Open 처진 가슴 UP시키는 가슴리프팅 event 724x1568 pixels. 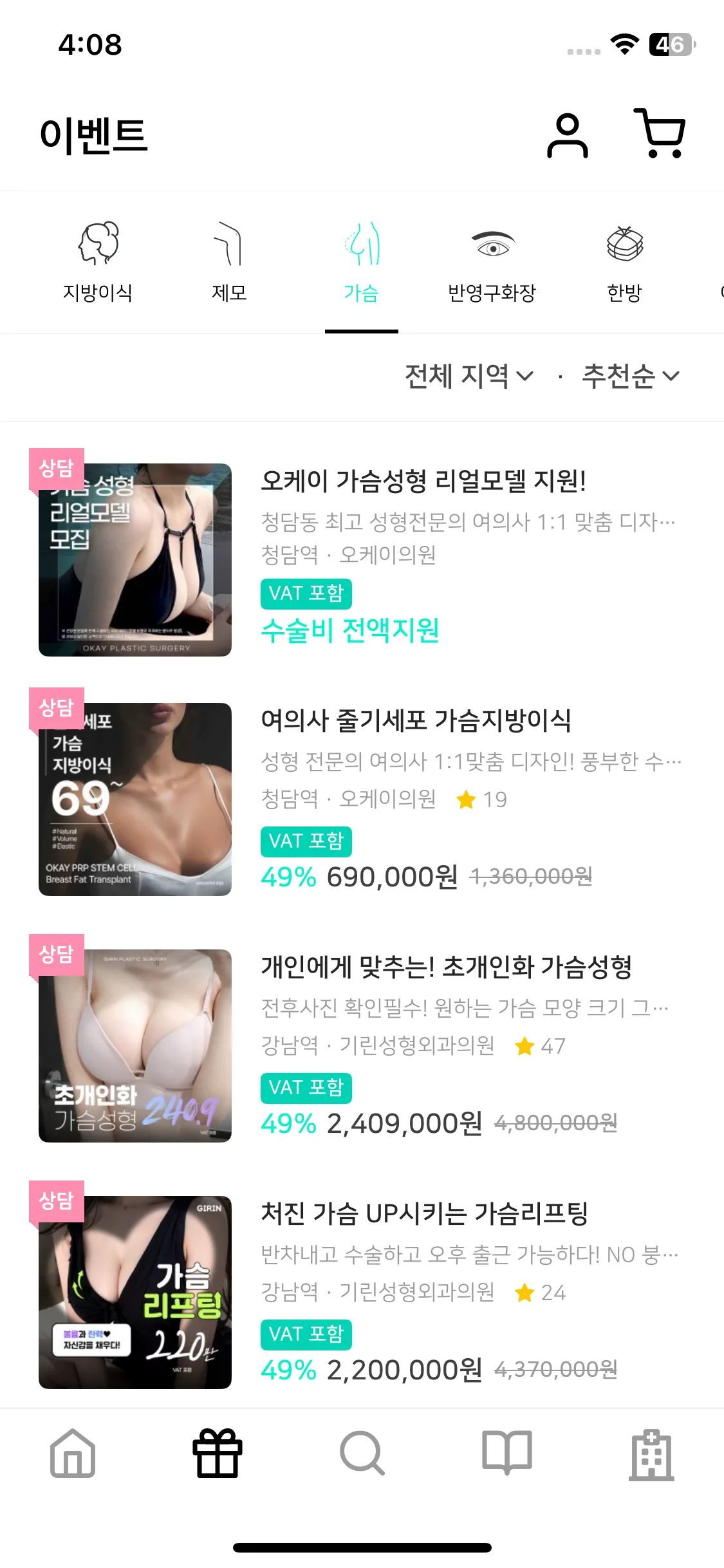coord(423,1214)
